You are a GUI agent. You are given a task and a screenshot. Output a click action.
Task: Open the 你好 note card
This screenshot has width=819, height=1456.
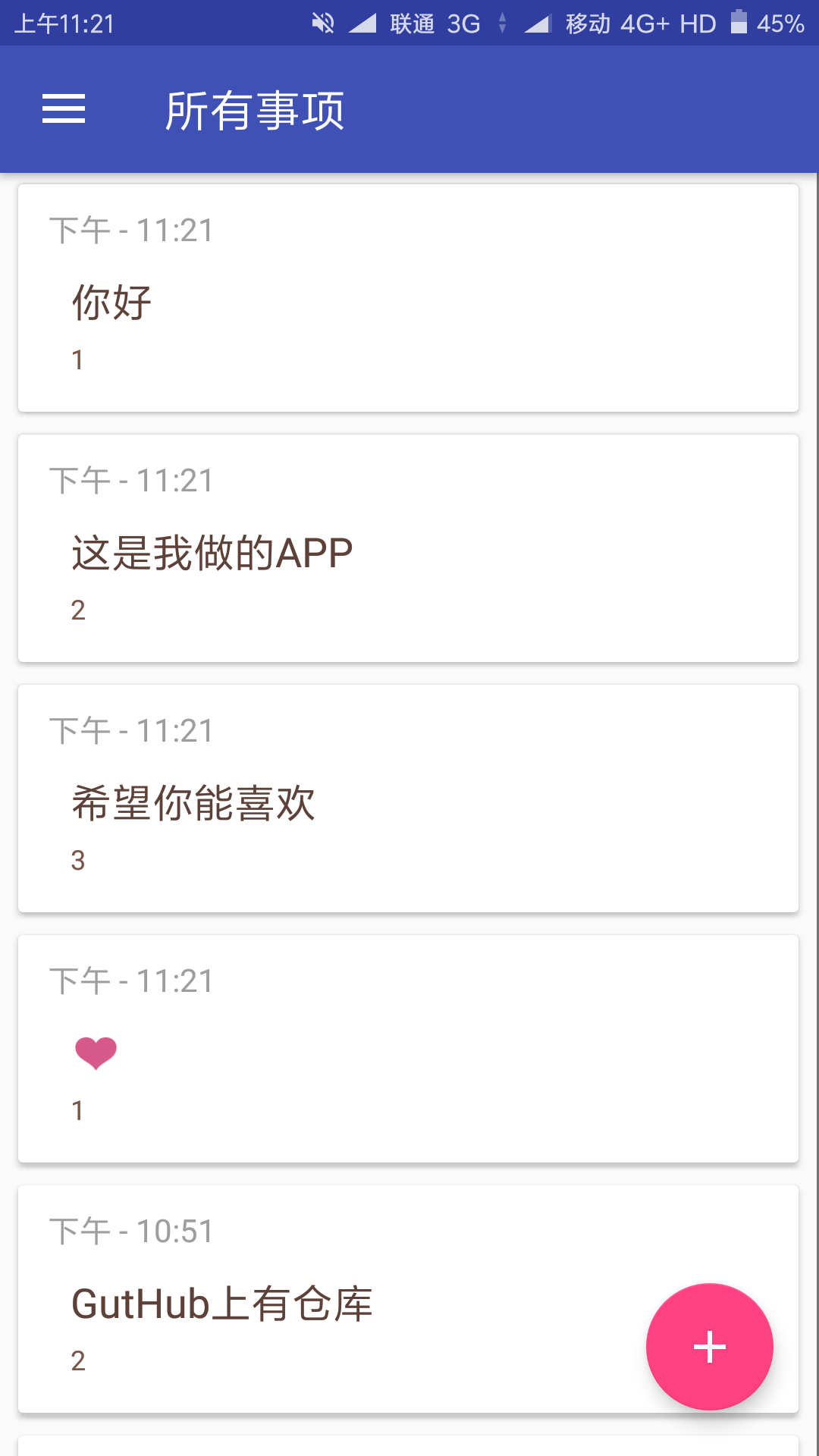(408, 298)
